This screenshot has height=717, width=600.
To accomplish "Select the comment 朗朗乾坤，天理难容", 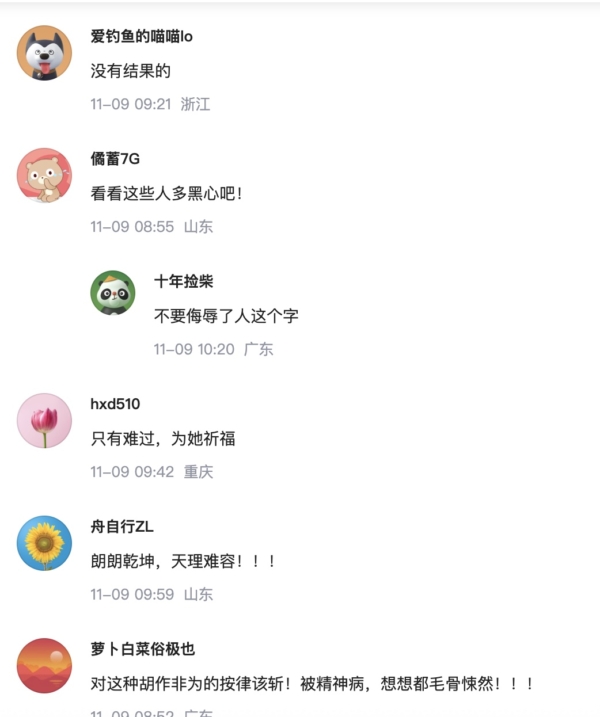I will (183, 561).
